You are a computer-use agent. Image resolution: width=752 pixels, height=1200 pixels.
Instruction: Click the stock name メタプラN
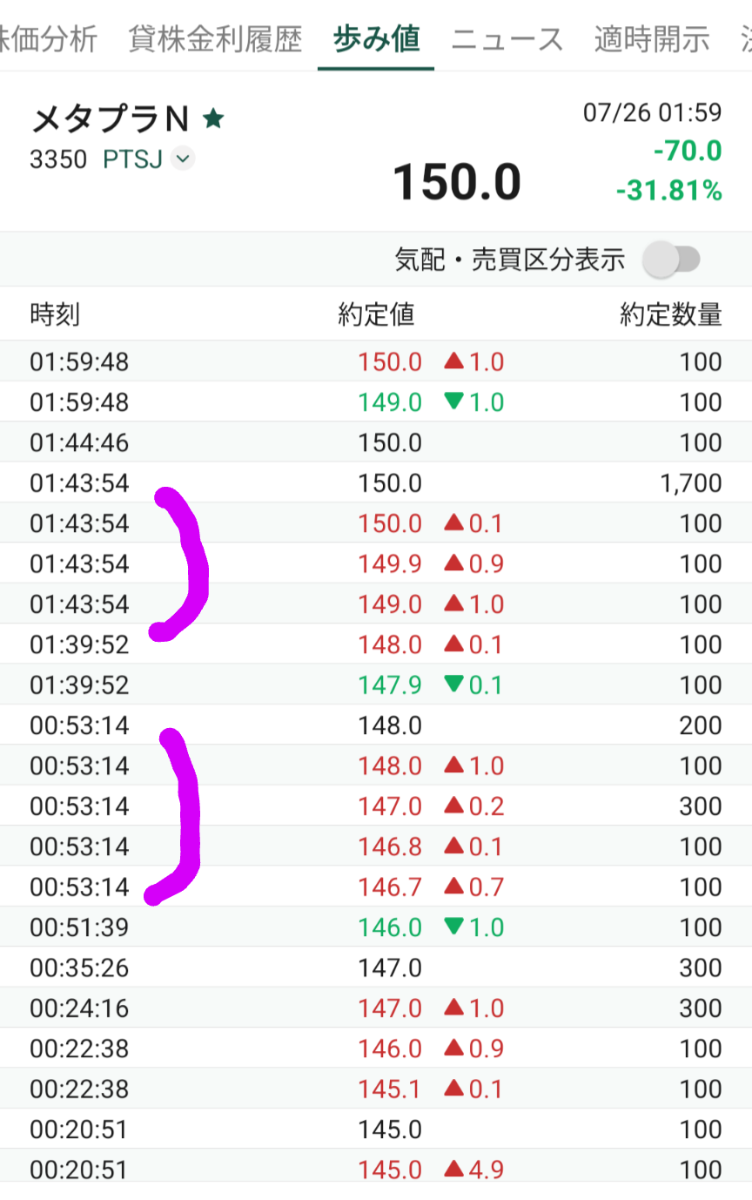[x=110, y=116]
